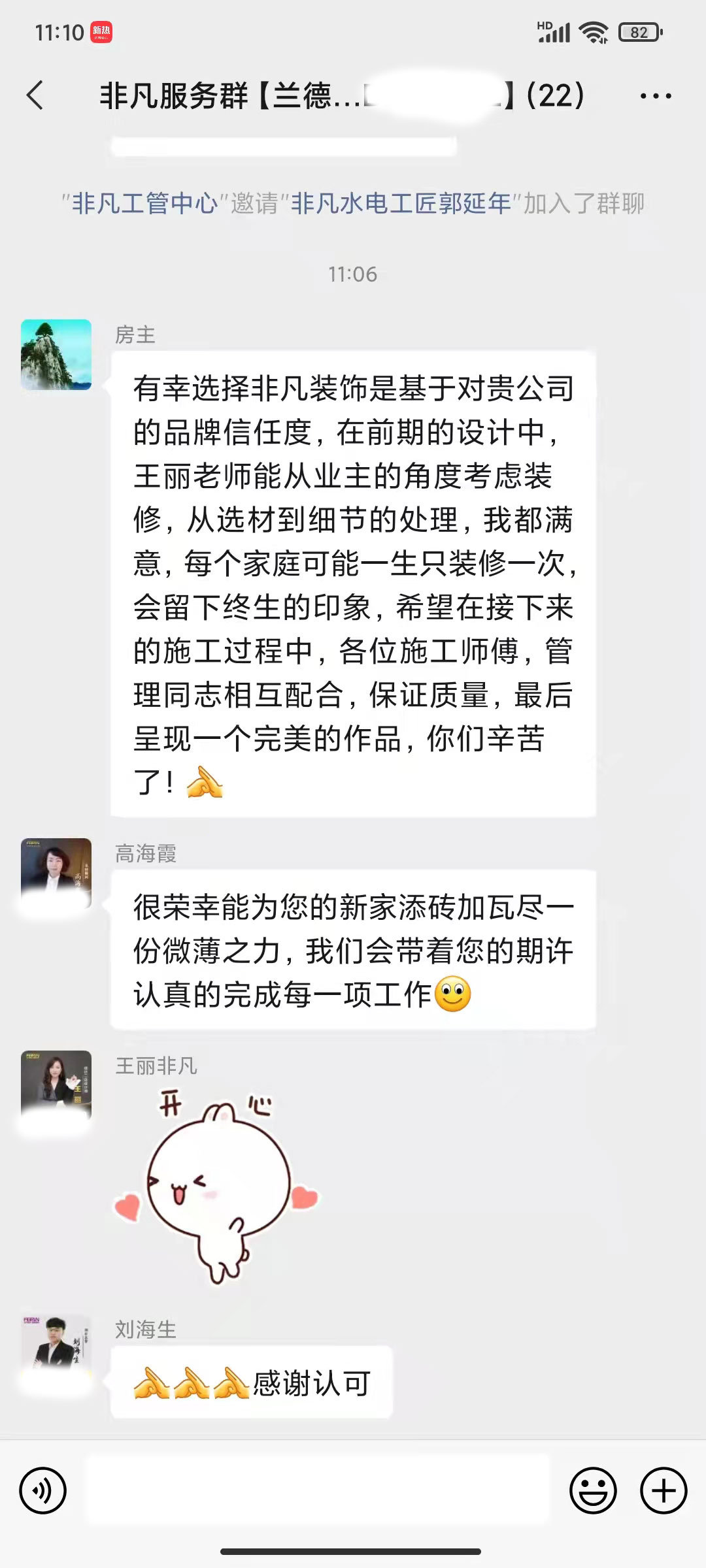Open 非凡水电工匠郭延年 profile link
706x1568 pixels.
pos(401,204)
